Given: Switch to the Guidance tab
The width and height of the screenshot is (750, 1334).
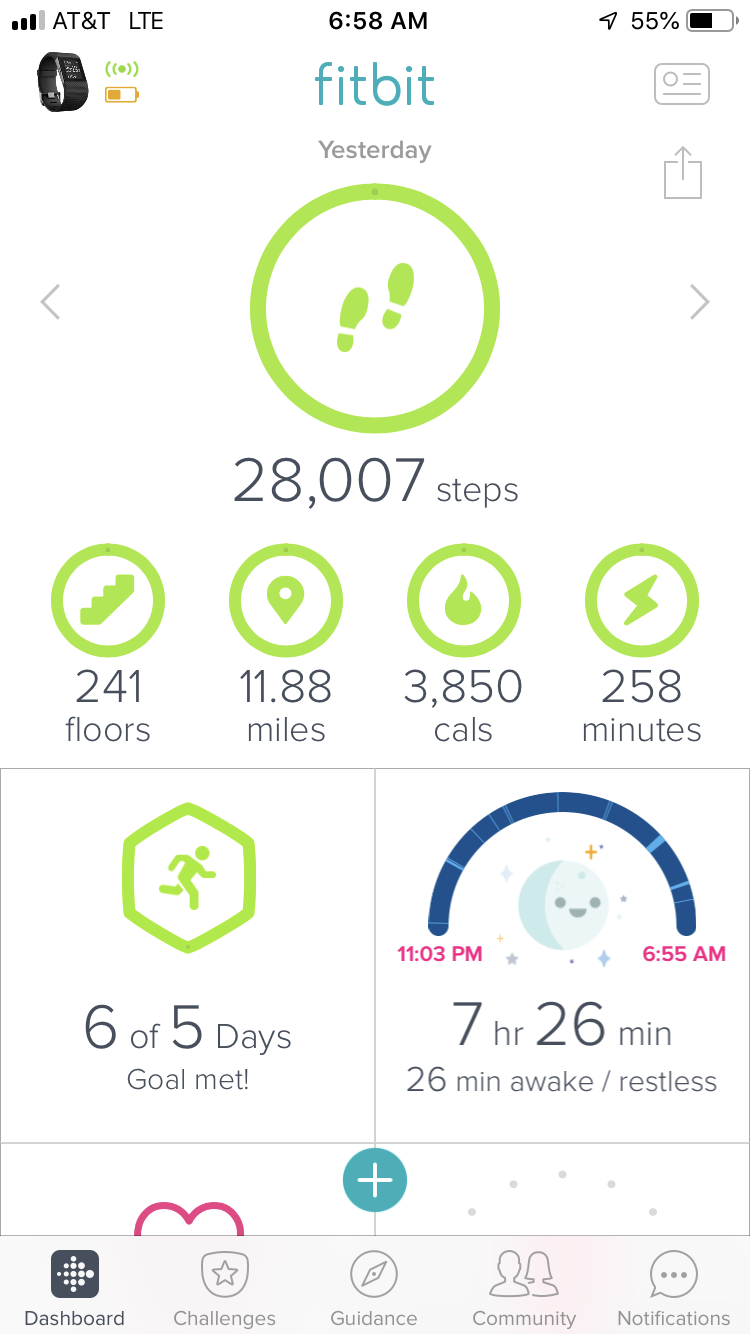Looking at the screenshot, I should tap(374, 1288).
